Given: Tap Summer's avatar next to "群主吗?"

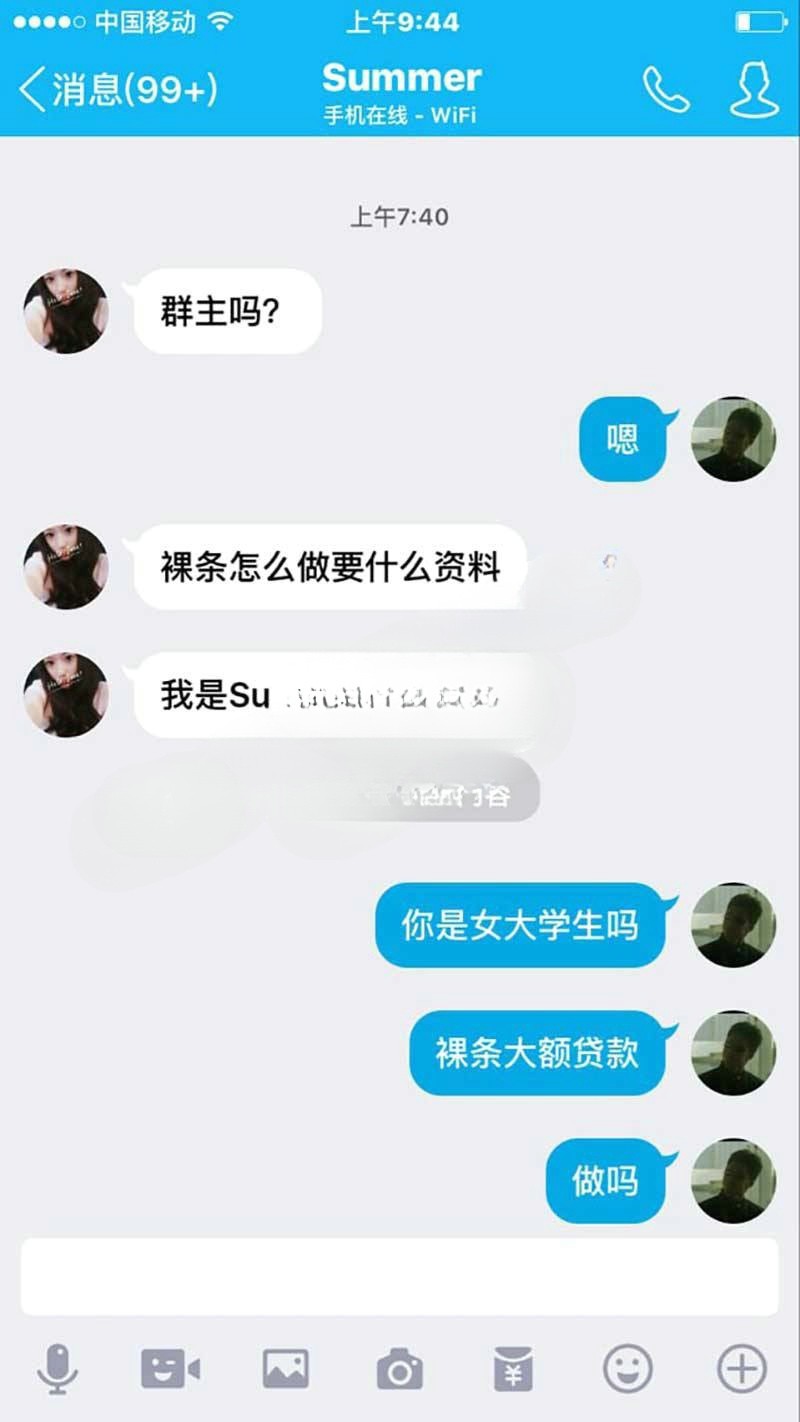Looking at the screenshot, I should point(66,311).
